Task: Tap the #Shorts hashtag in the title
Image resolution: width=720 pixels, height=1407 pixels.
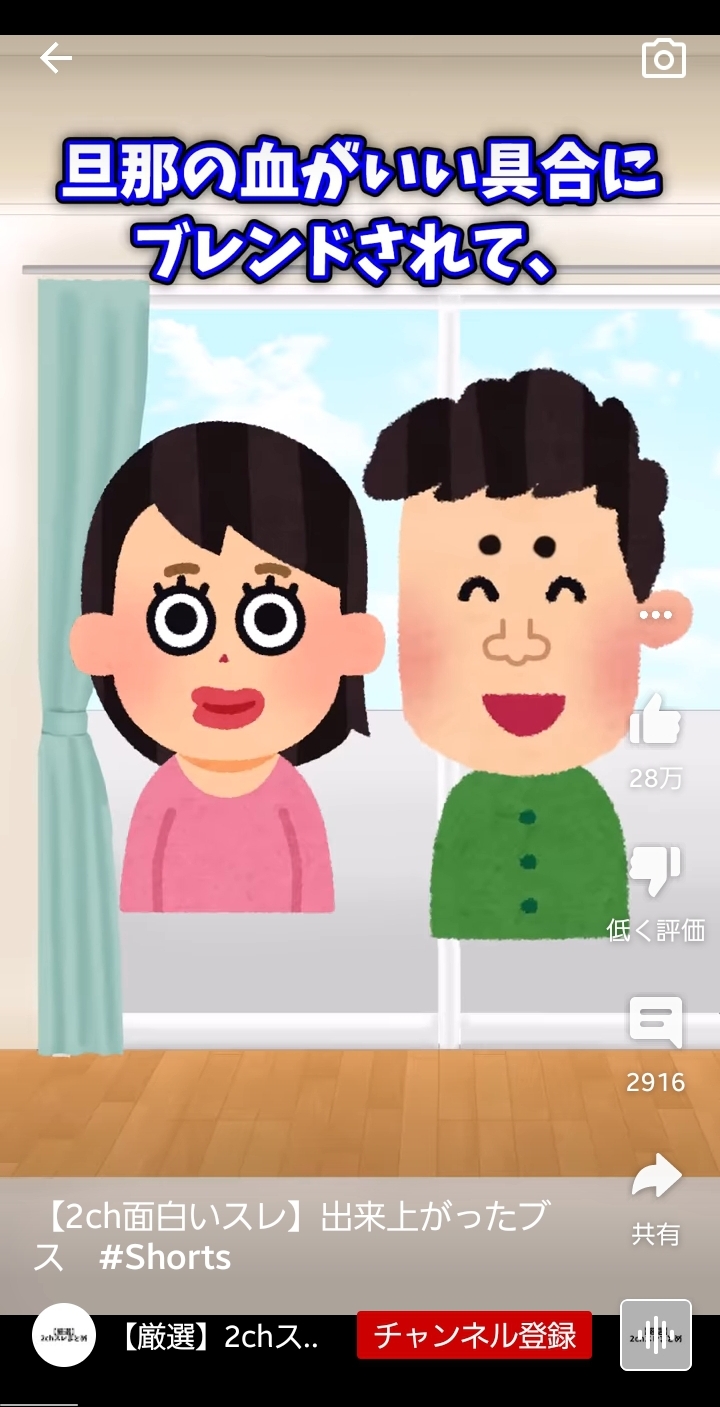Action: [165, 1258]
